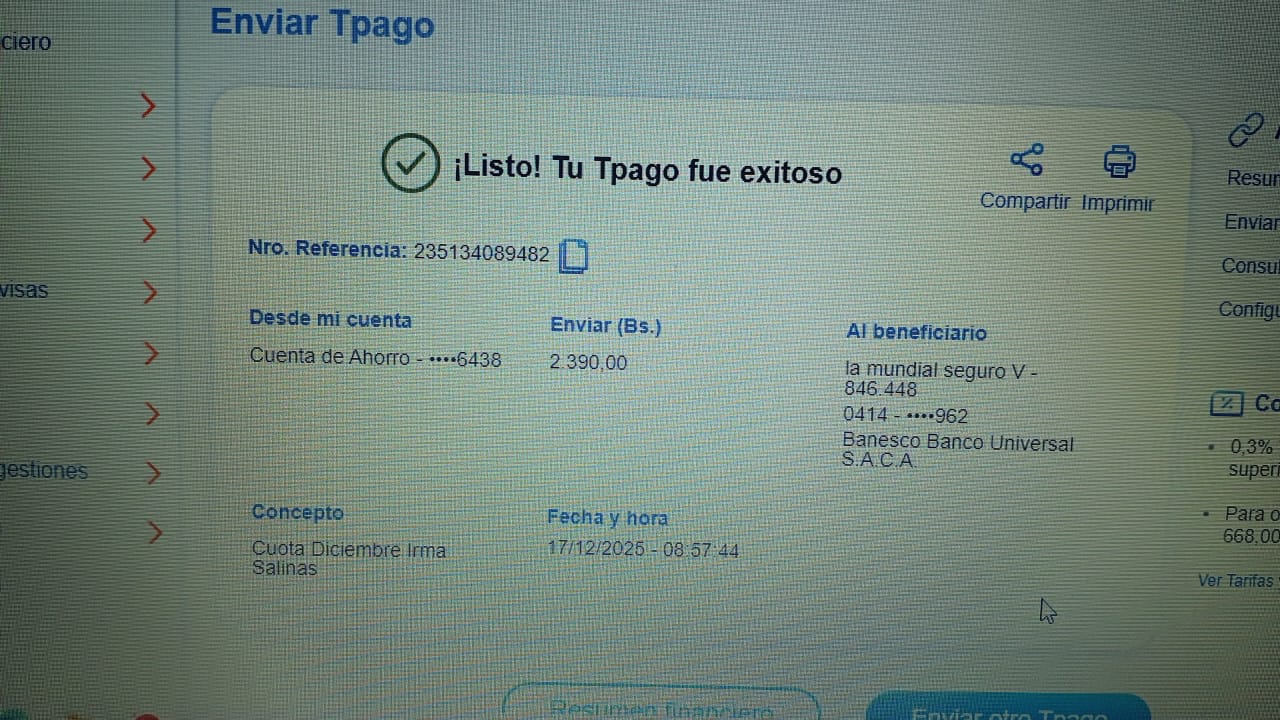
Task: Open the Consul... shortcut on the right
Action: [1250, 266]
